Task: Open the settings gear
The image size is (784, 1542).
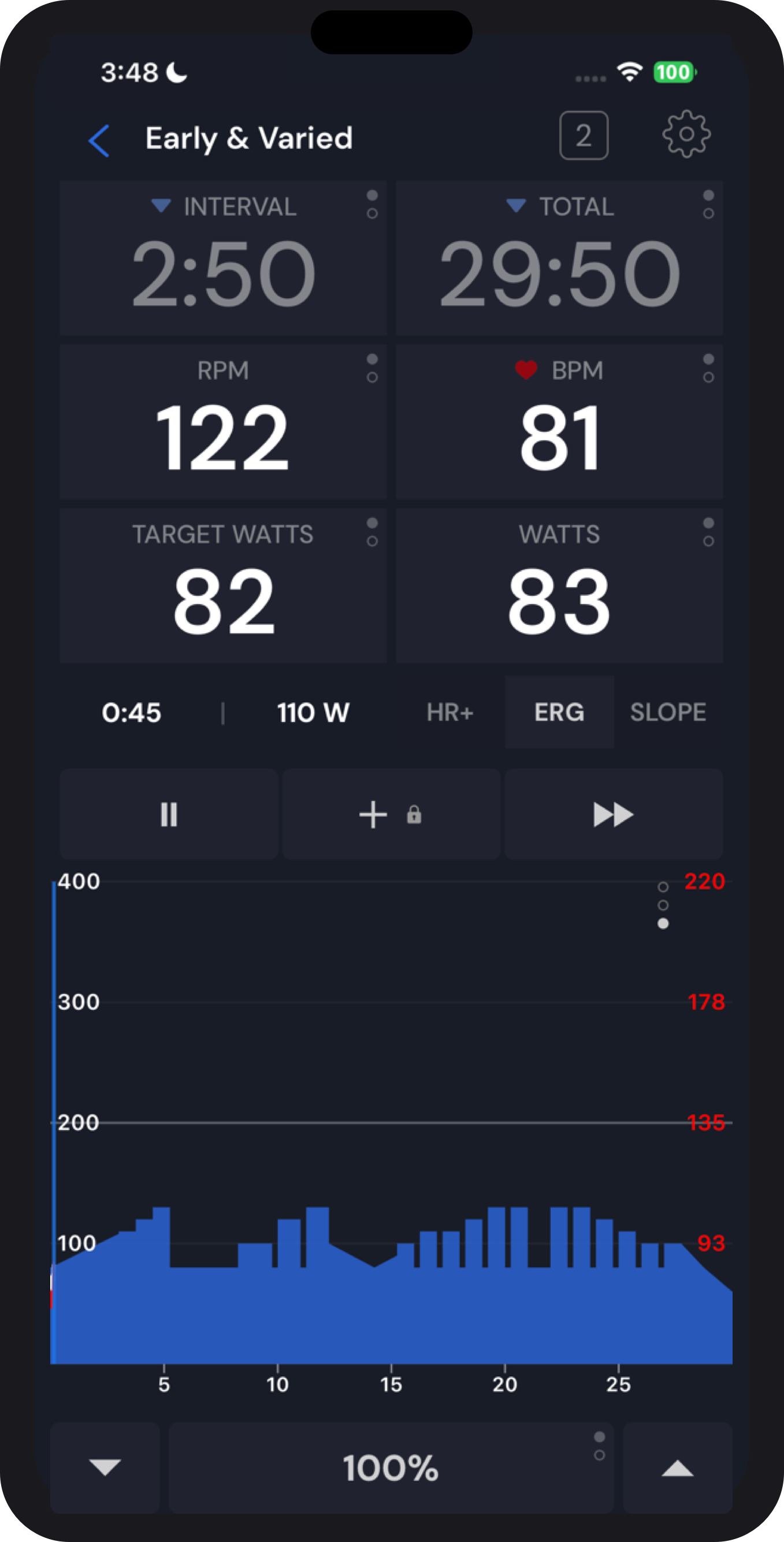Action: click(x=687, y=134)
